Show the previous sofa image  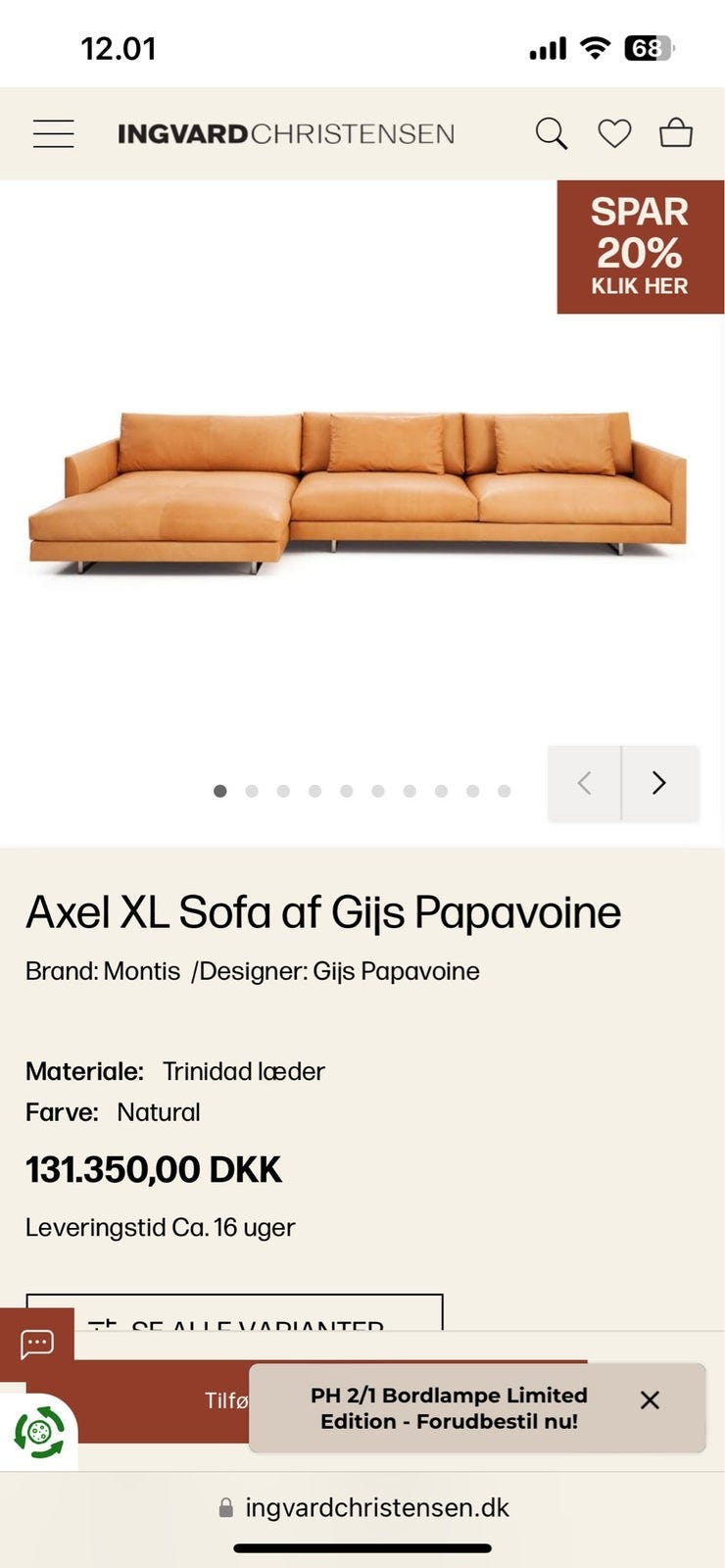(x=585, y=782)
